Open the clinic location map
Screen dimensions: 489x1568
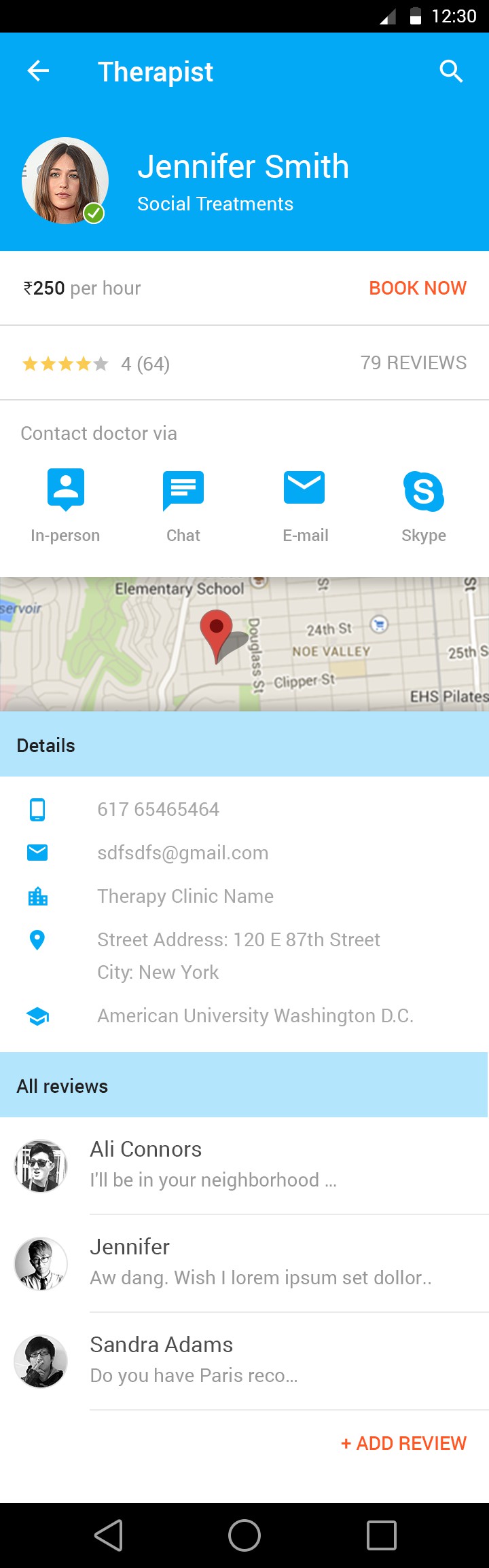pos(244,643)
